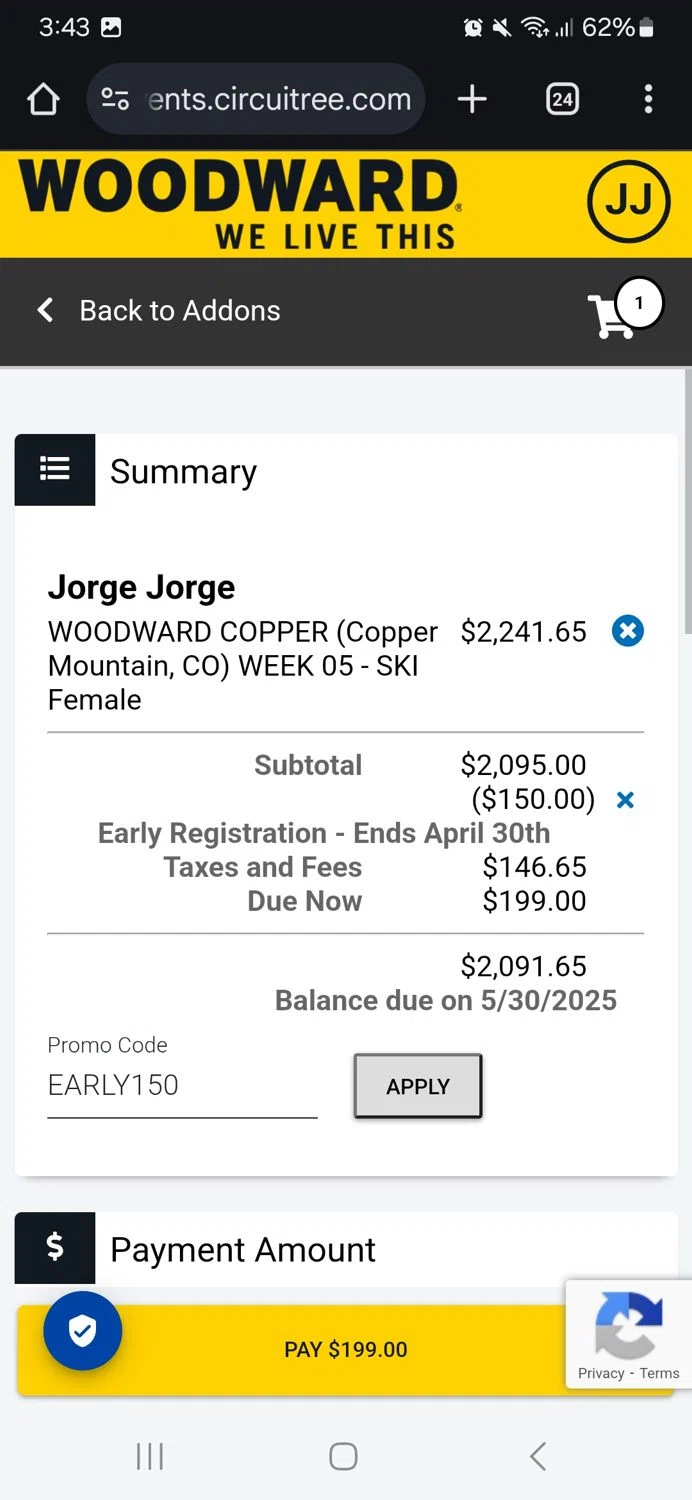Open the blue shield security badge

coord(83,1330)
